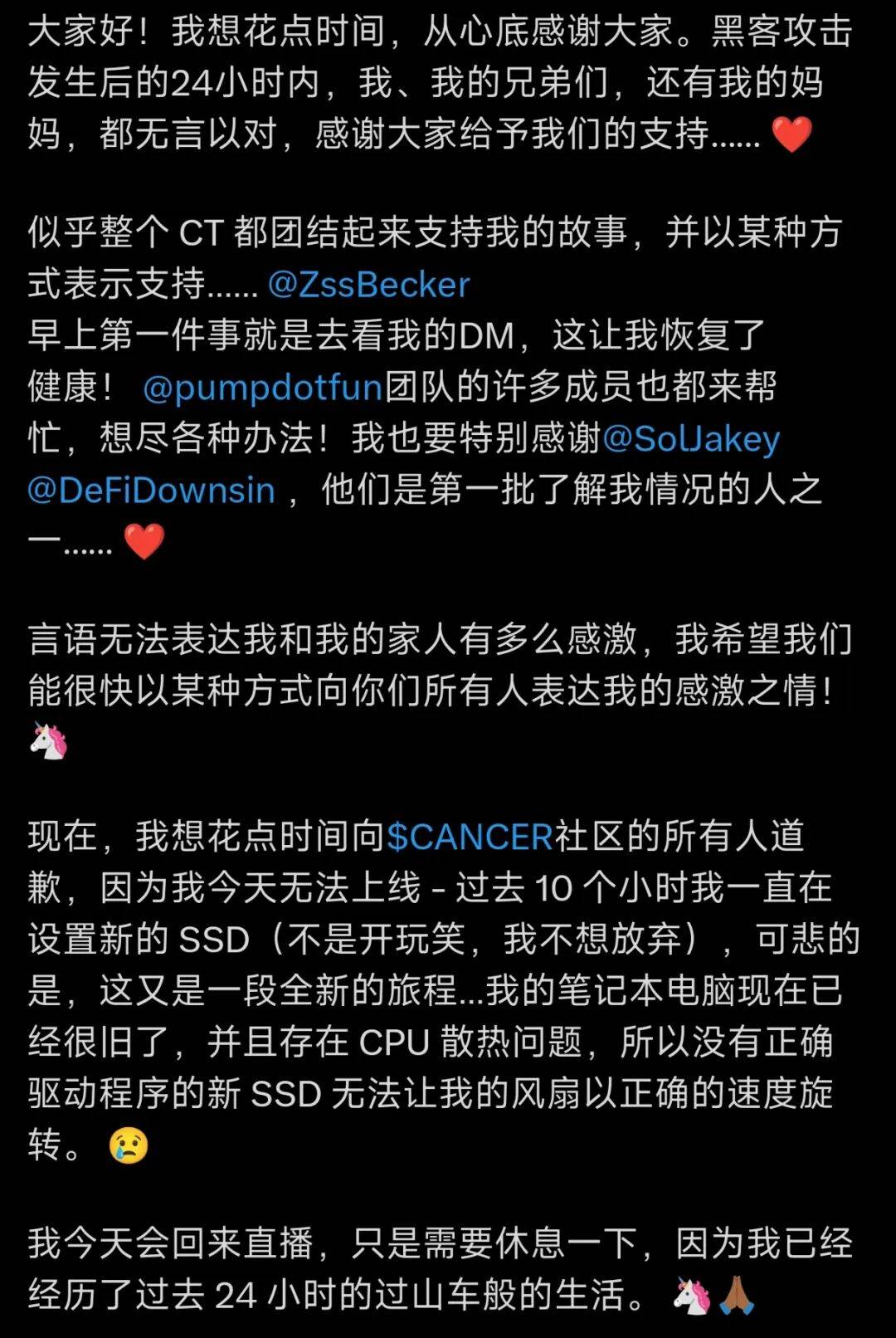Visit the @pumpdotfun mention link
This screenshot has height=1338, width=896.
262,388
